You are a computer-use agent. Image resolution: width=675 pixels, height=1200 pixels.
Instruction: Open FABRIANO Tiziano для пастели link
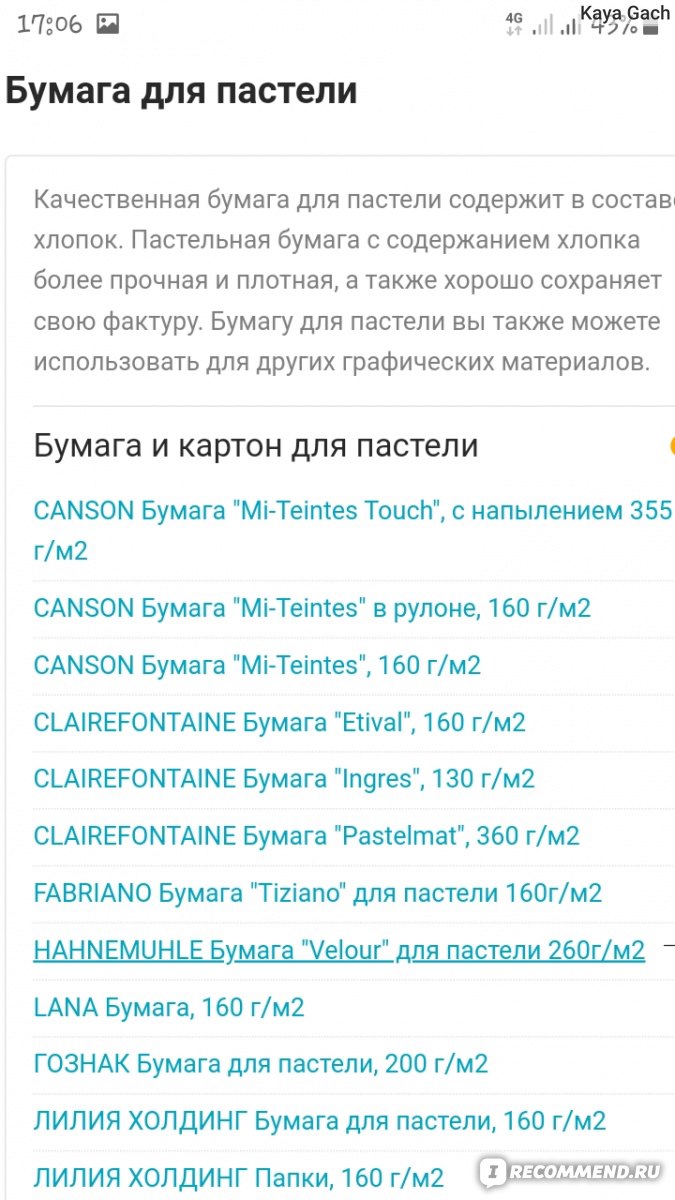pos(318,893)
